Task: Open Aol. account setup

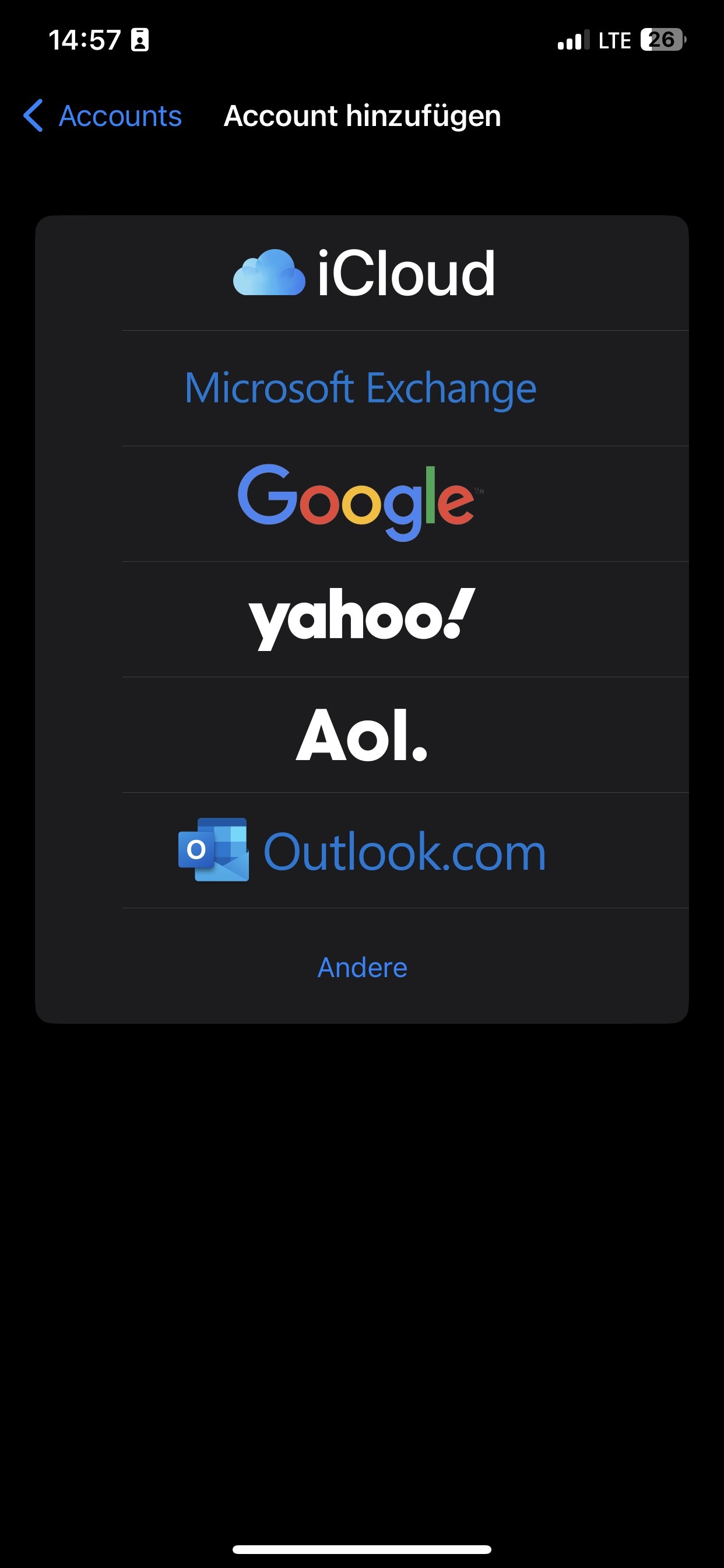Action: [x=361, y=734]
